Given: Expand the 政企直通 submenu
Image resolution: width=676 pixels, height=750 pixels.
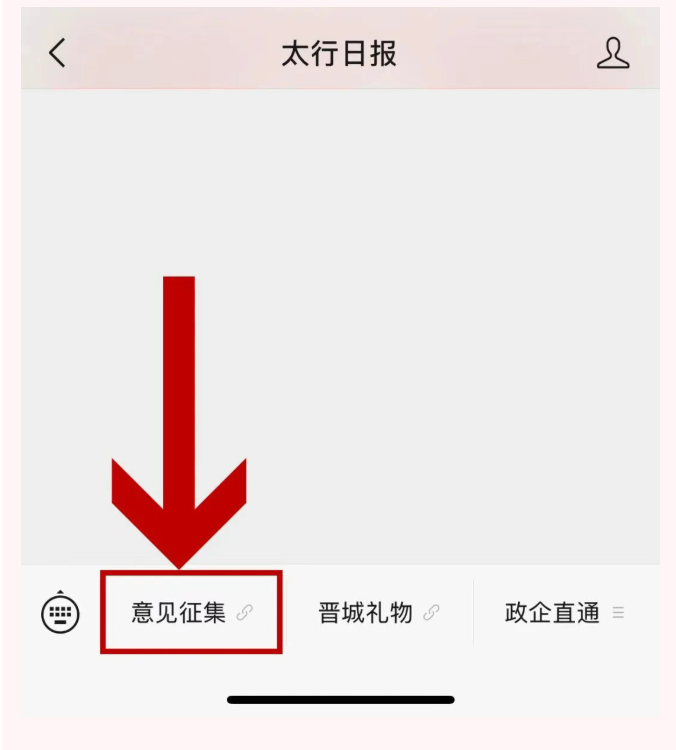Looking at the screenshot, I should point(564,613).
